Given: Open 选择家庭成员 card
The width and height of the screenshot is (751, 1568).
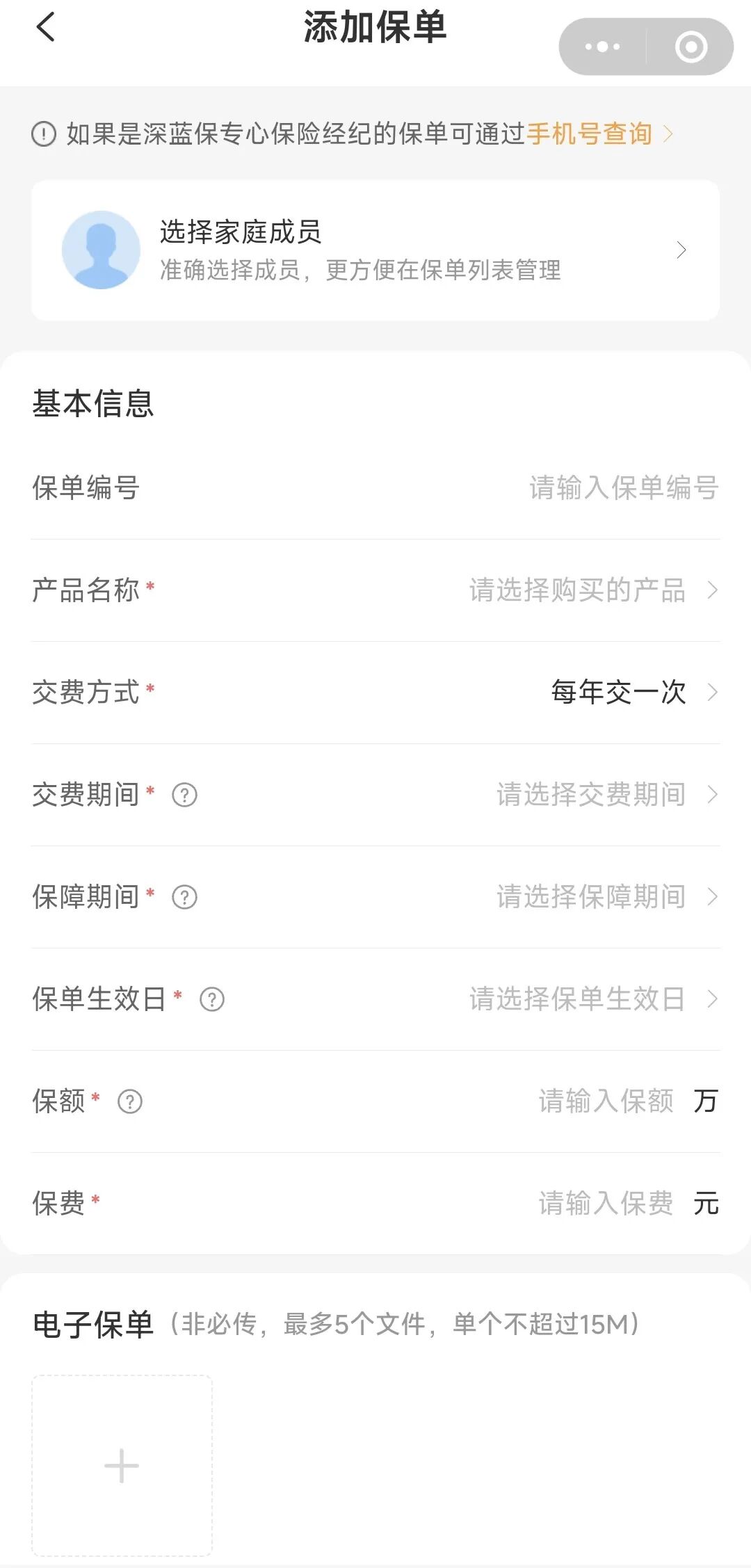Looking at the screenshot, I should (x=375, y=250).
